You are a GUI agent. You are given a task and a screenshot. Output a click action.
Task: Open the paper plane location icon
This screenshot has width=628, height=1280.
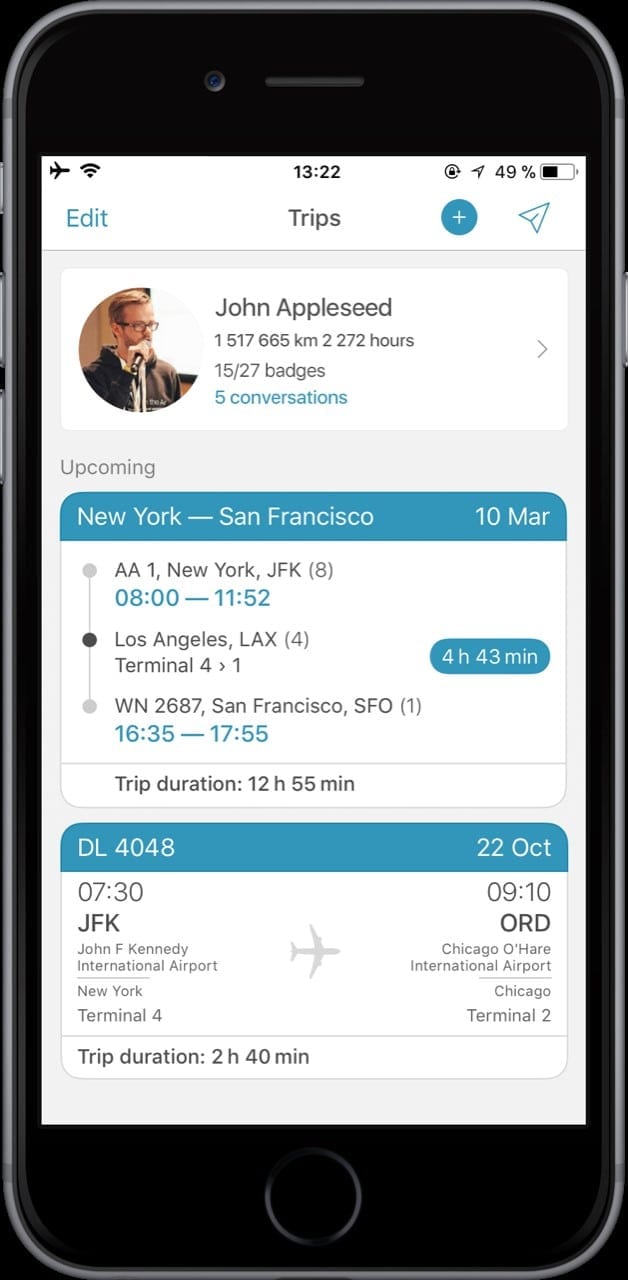point(534,218)
